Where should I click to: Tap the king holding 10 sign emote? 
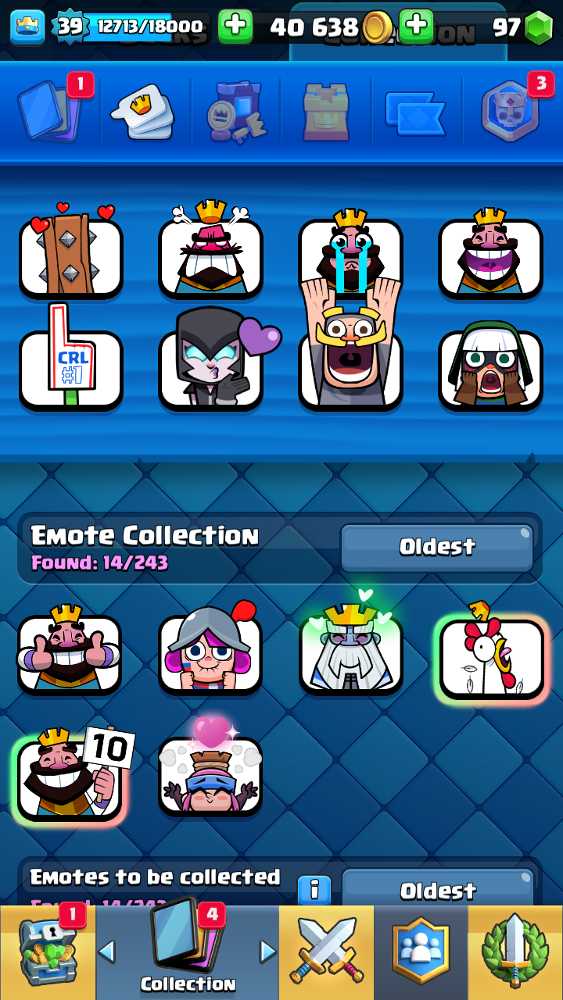pos(71,775)
